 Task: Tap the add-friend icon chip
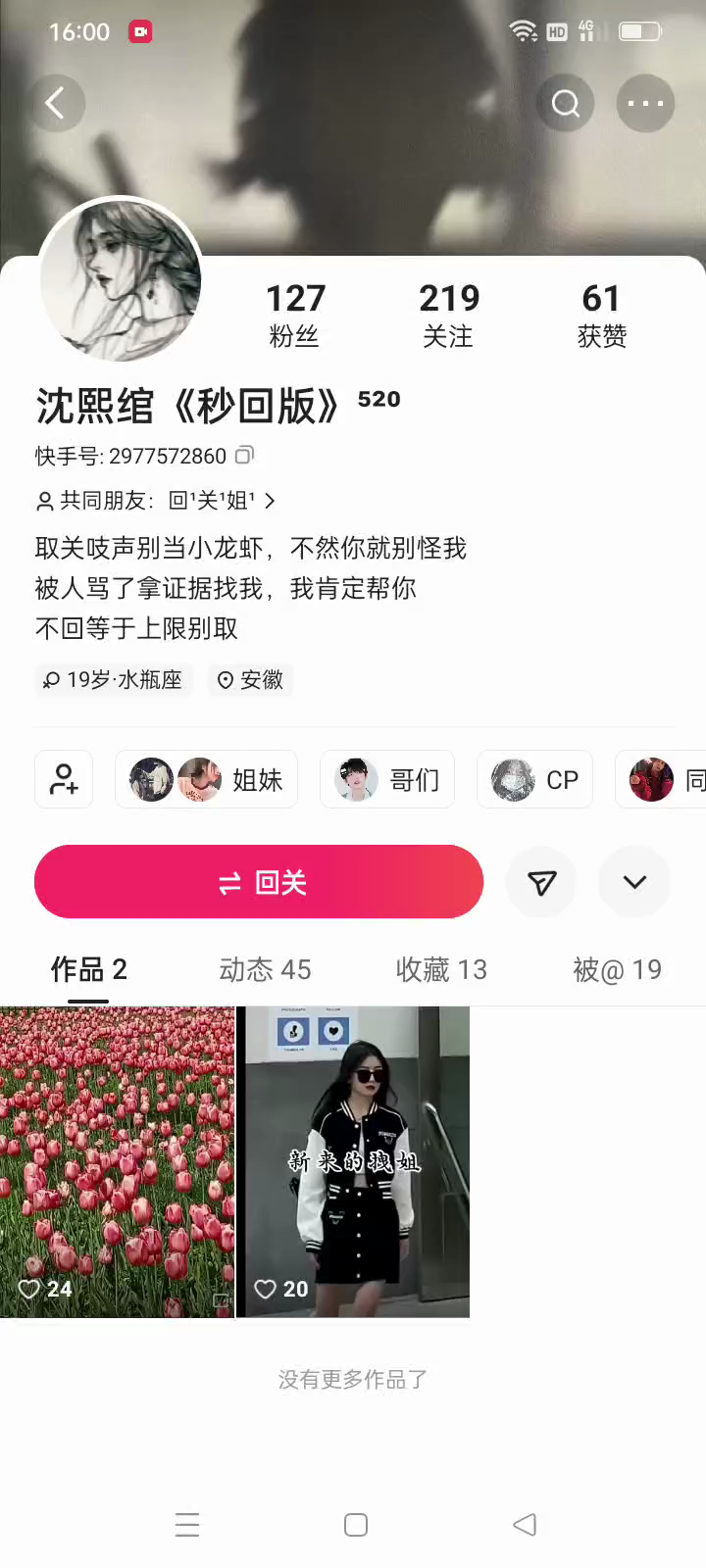point(64,779)
